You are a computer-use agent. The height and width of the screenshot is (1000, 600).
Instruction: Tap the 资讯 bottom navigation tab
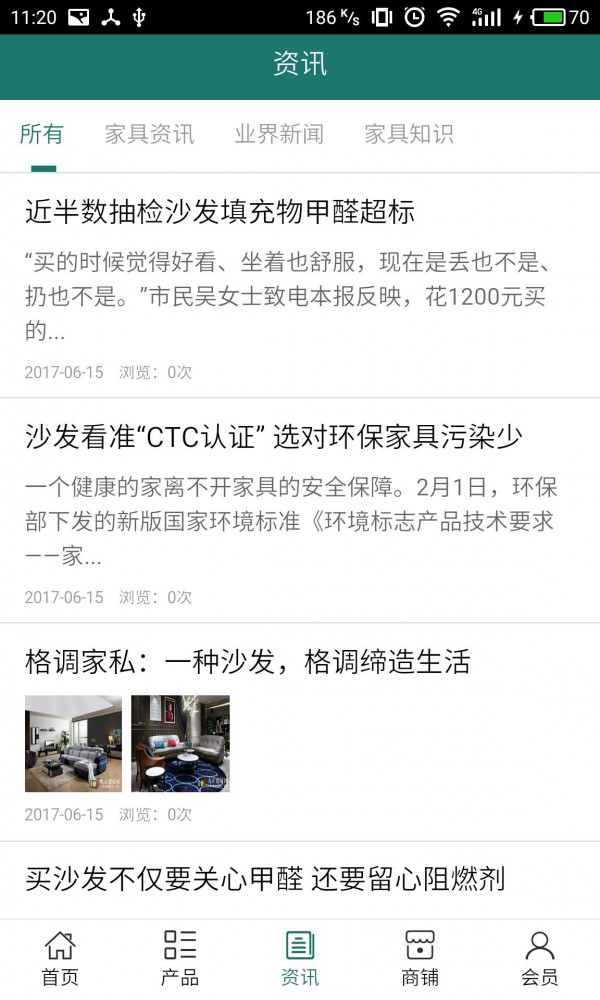coord(300,958)
